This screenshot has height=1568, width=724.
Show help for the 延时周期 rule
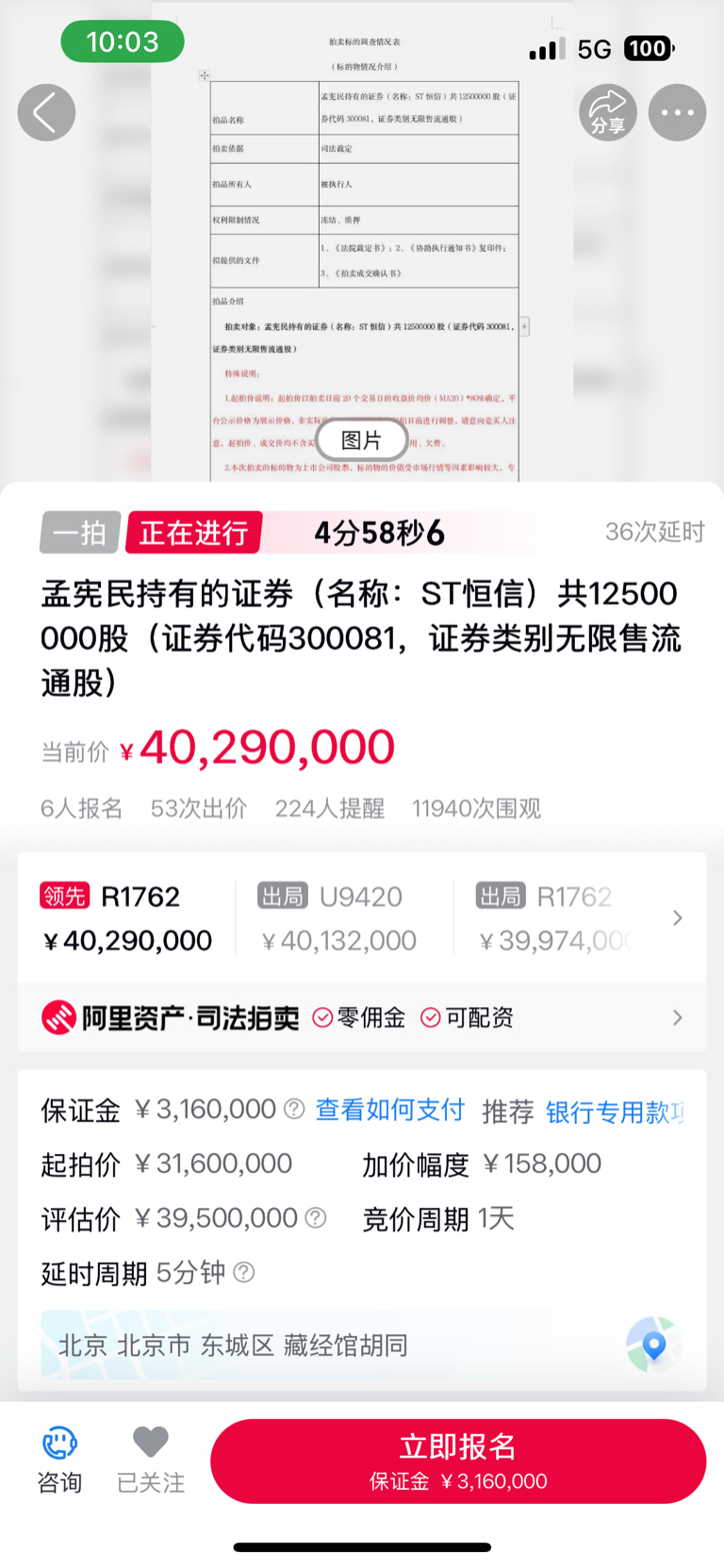[x=243, y=1273]
